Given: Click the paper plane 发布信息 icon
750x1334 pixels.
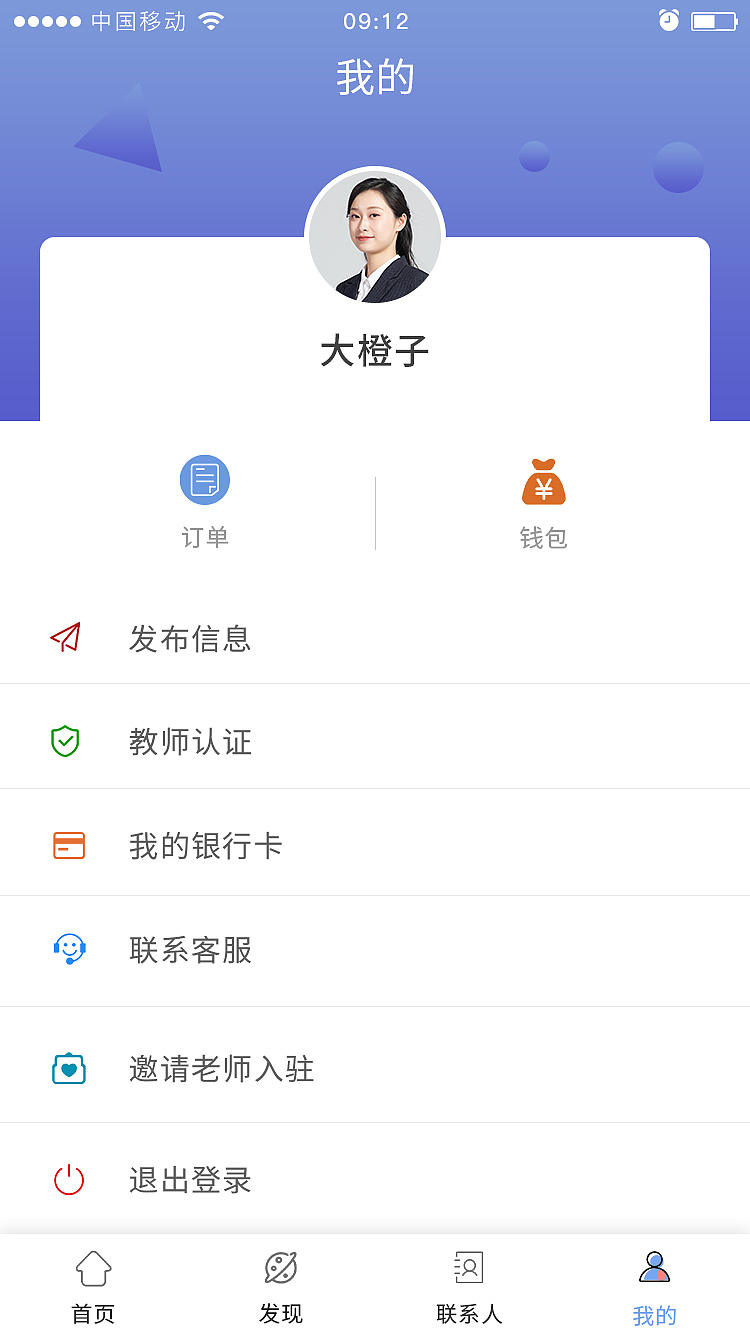Looking at the screenshot, I should 67,638.
